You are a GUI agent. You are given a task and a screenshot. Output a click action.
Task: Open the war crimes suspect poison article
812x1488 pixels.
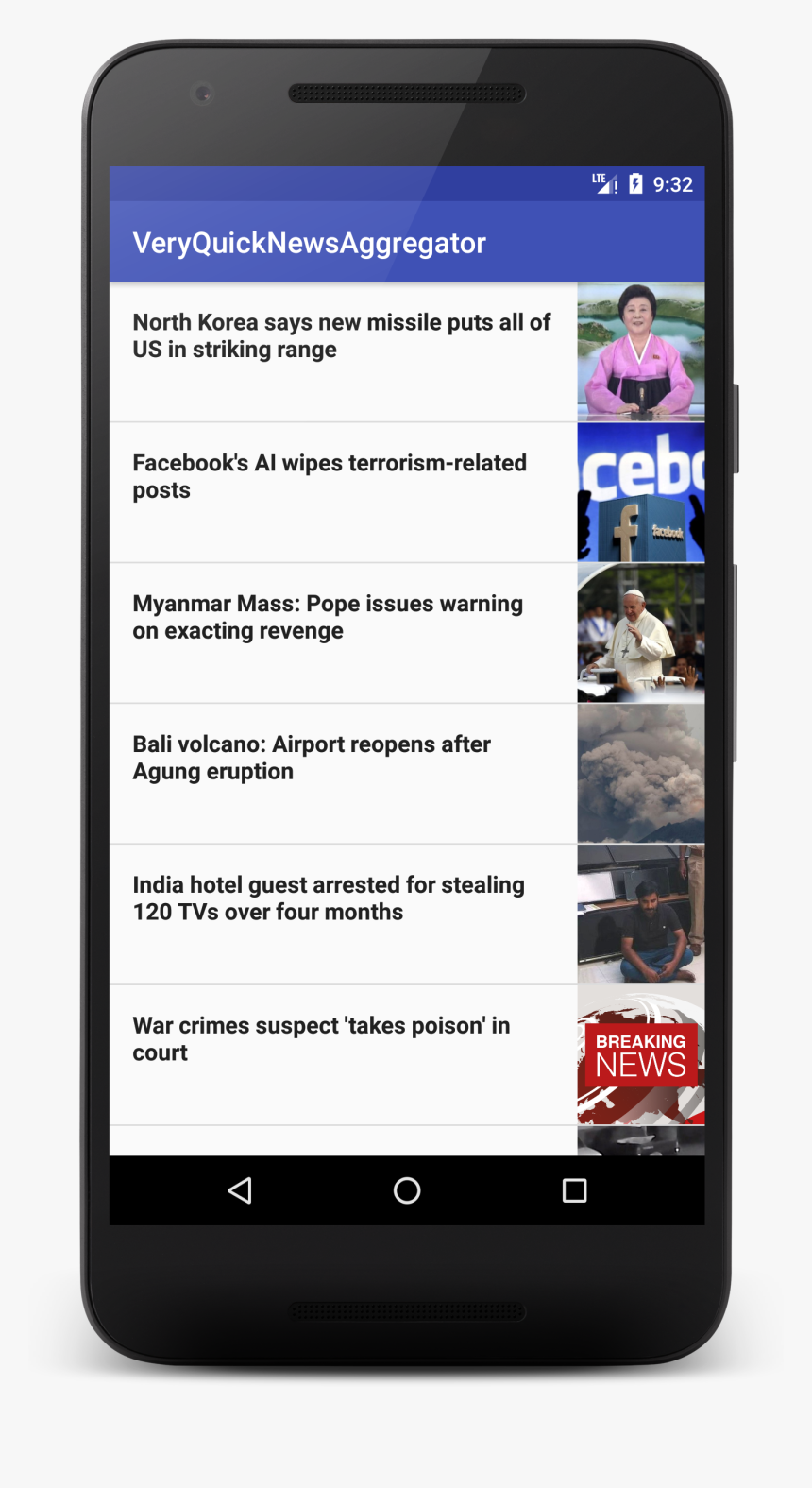(322, 1039)
